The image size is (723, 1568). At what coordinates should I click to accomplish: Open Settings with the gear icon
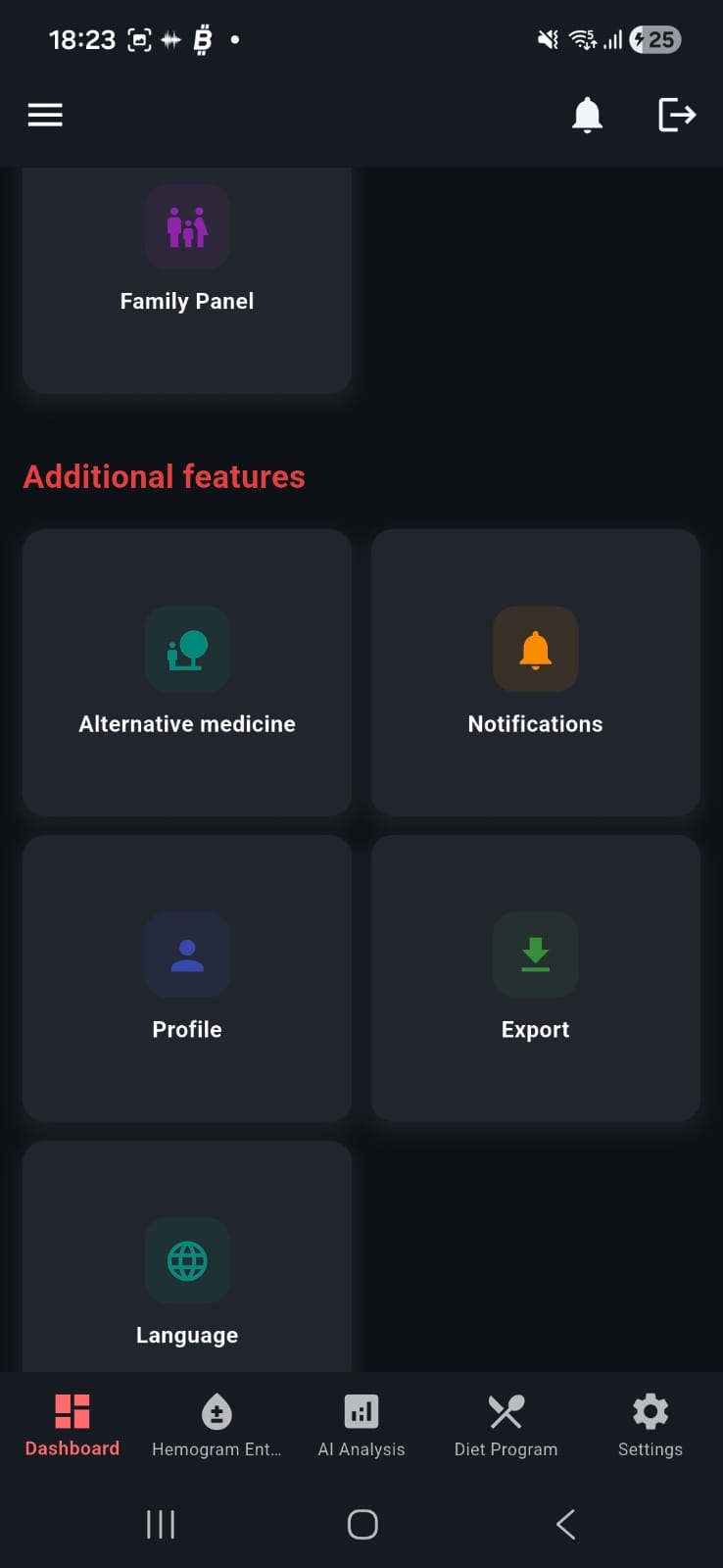tap(650, 1411)
